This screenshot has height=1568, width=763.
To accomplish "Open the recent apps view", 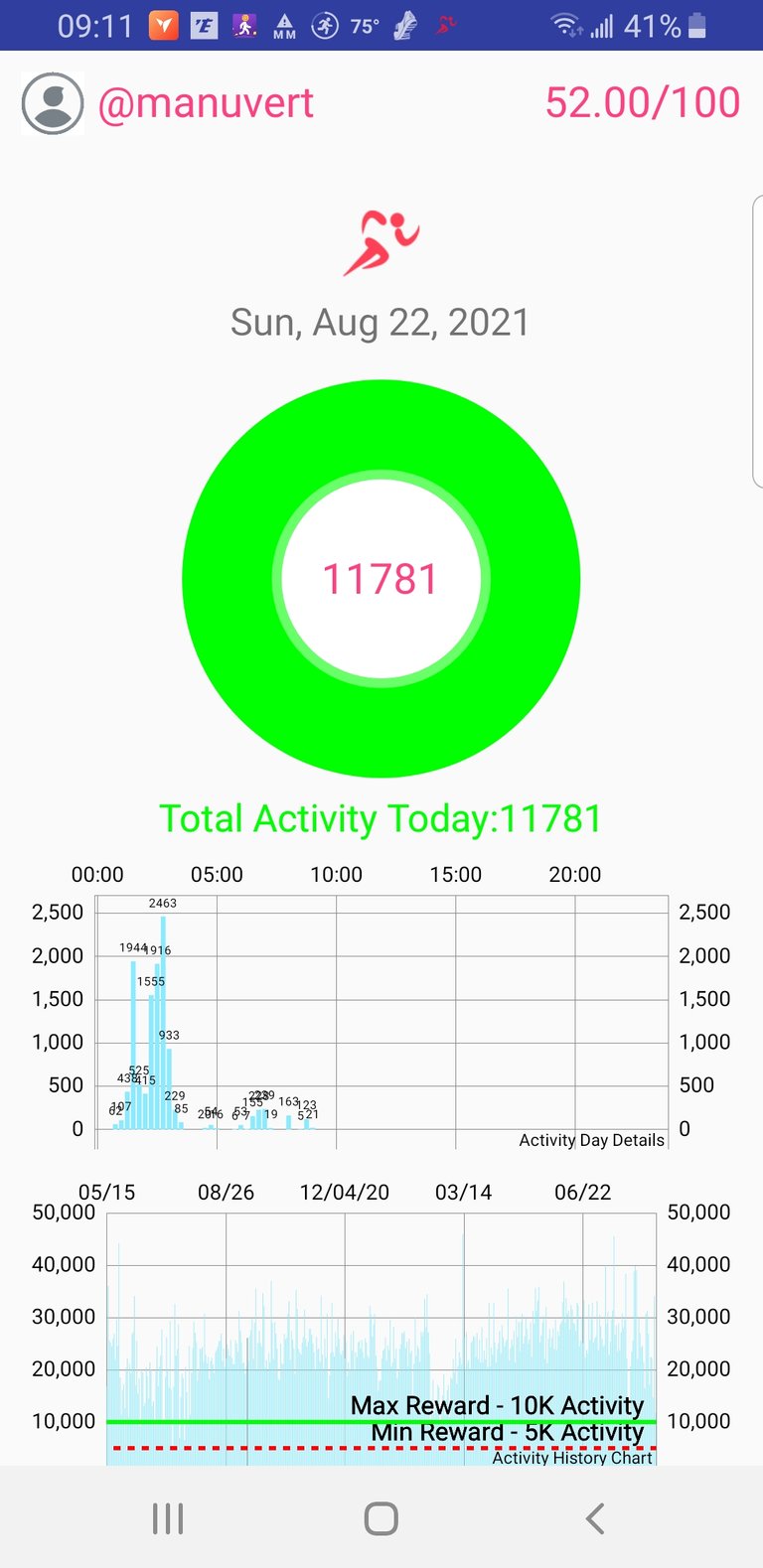I will click(x=168, y=1518).
